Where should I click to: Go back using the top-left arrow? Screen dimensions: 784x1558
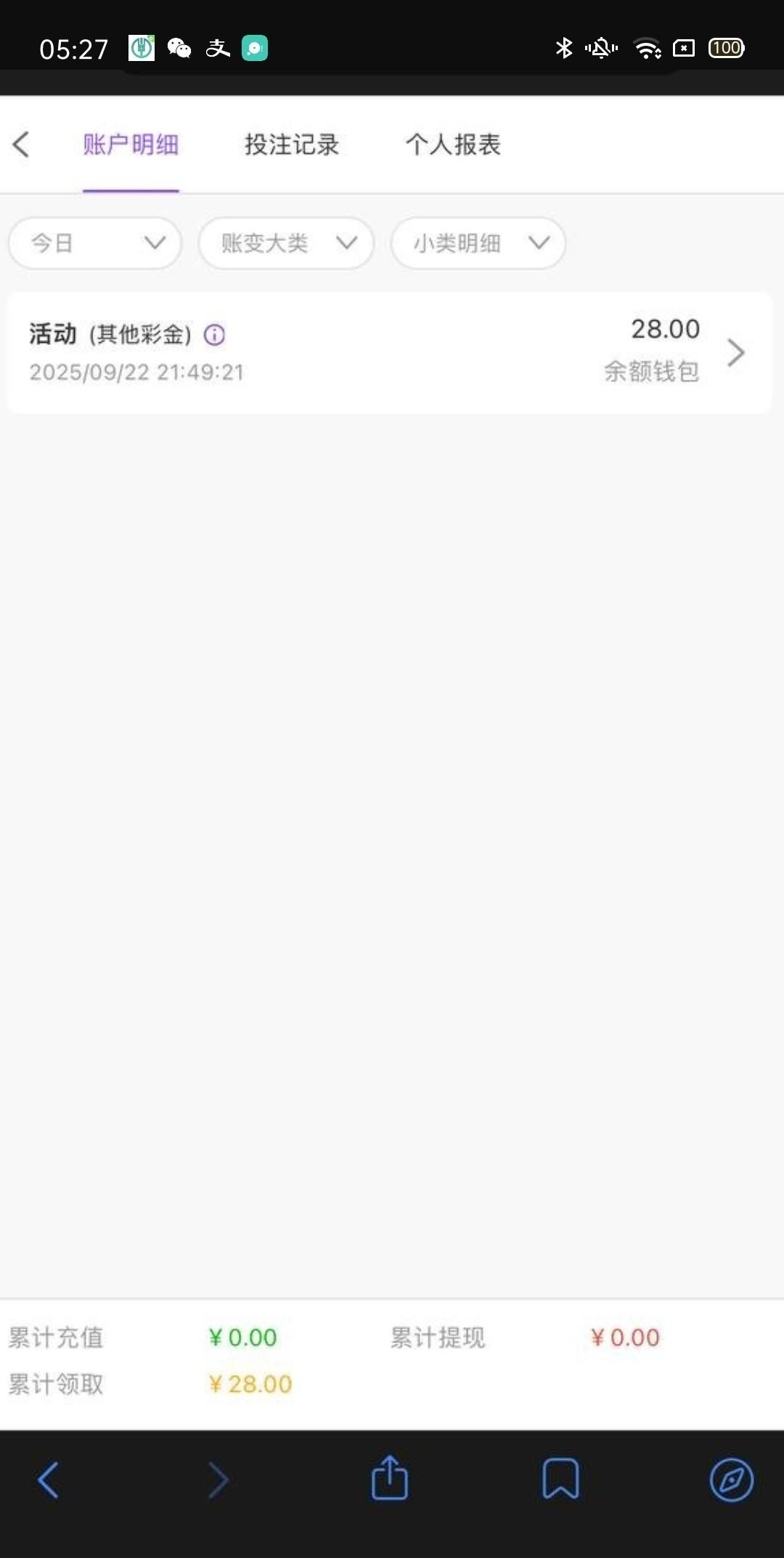point(22,144)
